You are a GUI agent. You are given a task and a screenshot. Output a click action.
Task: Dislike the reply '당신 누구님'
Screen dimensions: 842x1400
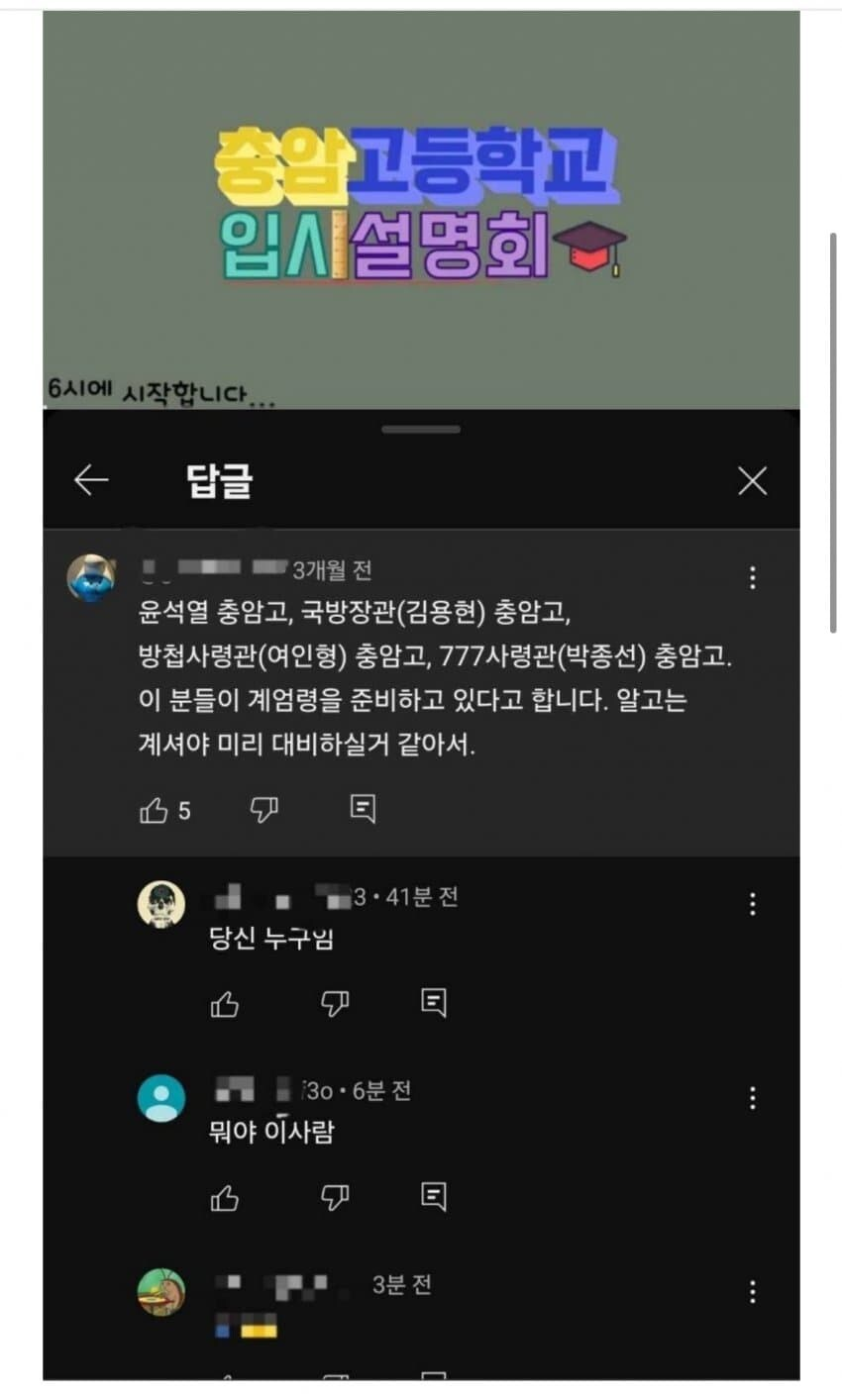(335, 1004)
